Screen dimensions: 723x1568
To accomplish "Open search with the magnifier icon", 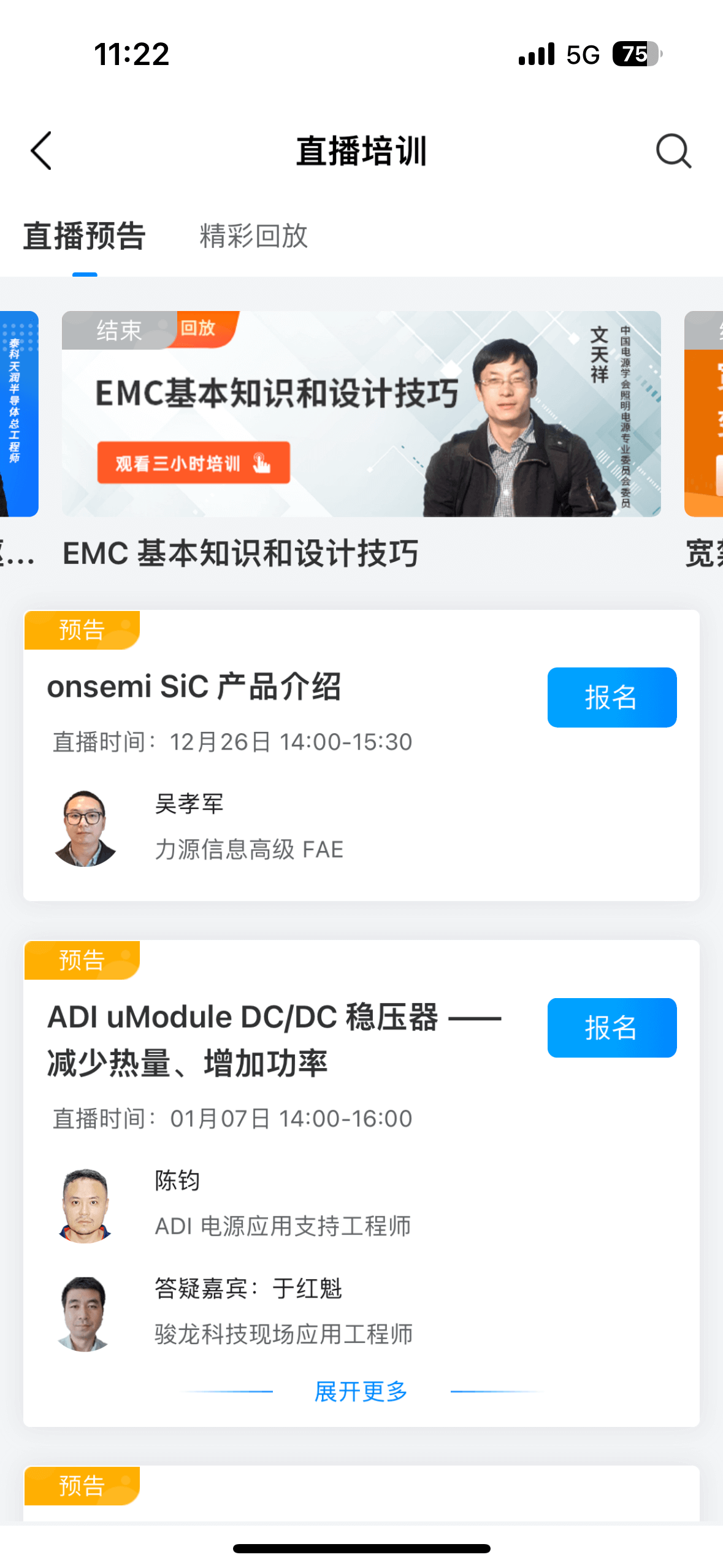I will (673, 151).
